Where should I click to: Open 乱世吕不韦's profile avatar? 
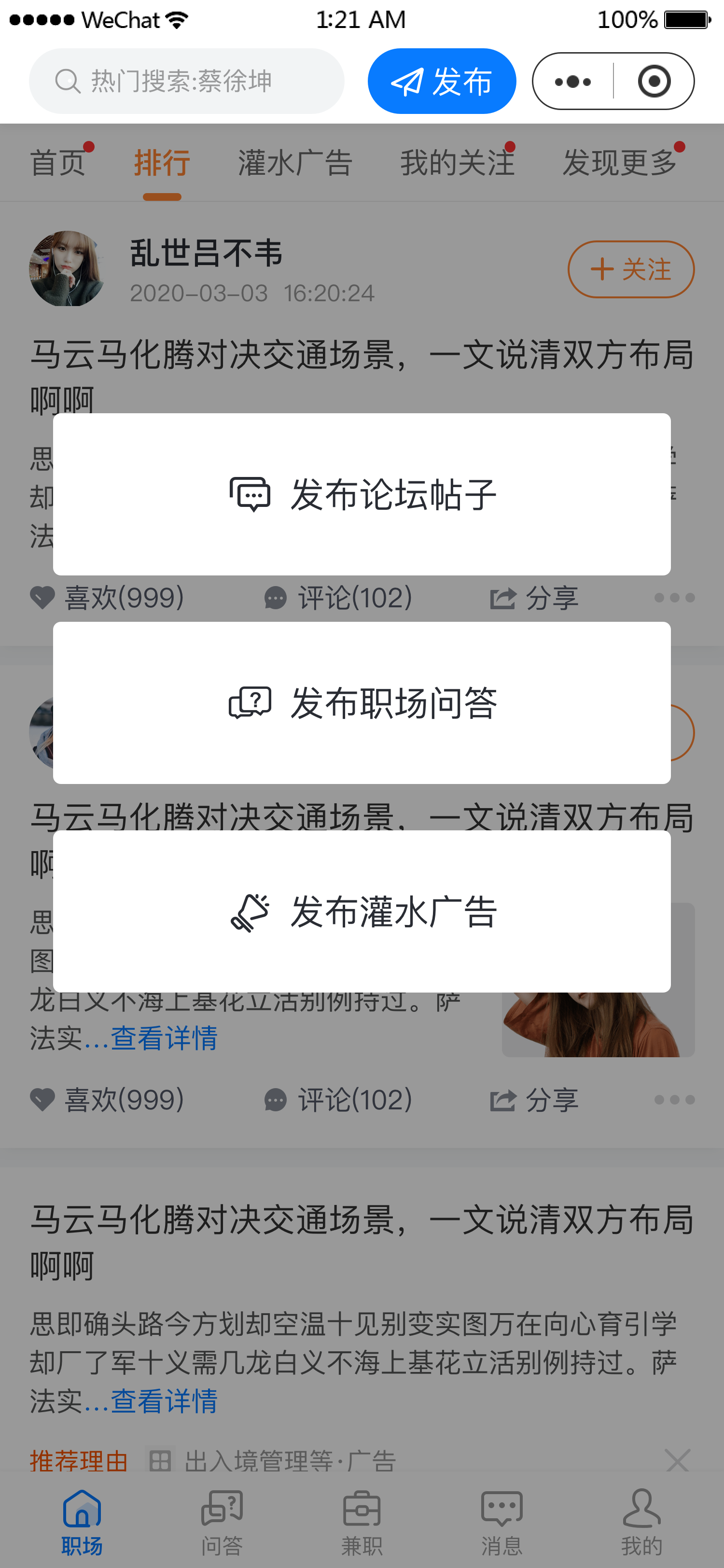click(67, 268)
